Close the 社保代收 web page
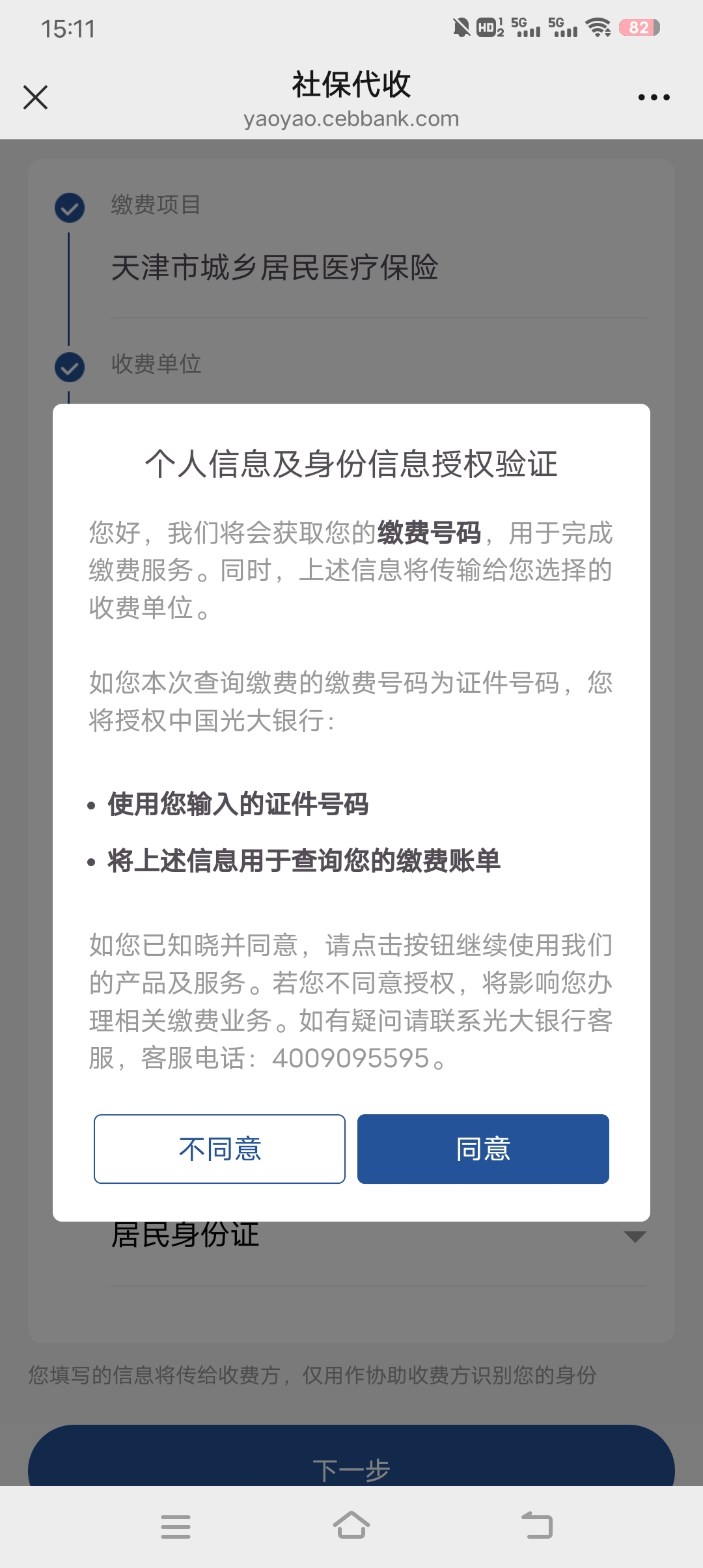Screen dimensions: 703x1568 pyautogui.click(x=35, y=98)
